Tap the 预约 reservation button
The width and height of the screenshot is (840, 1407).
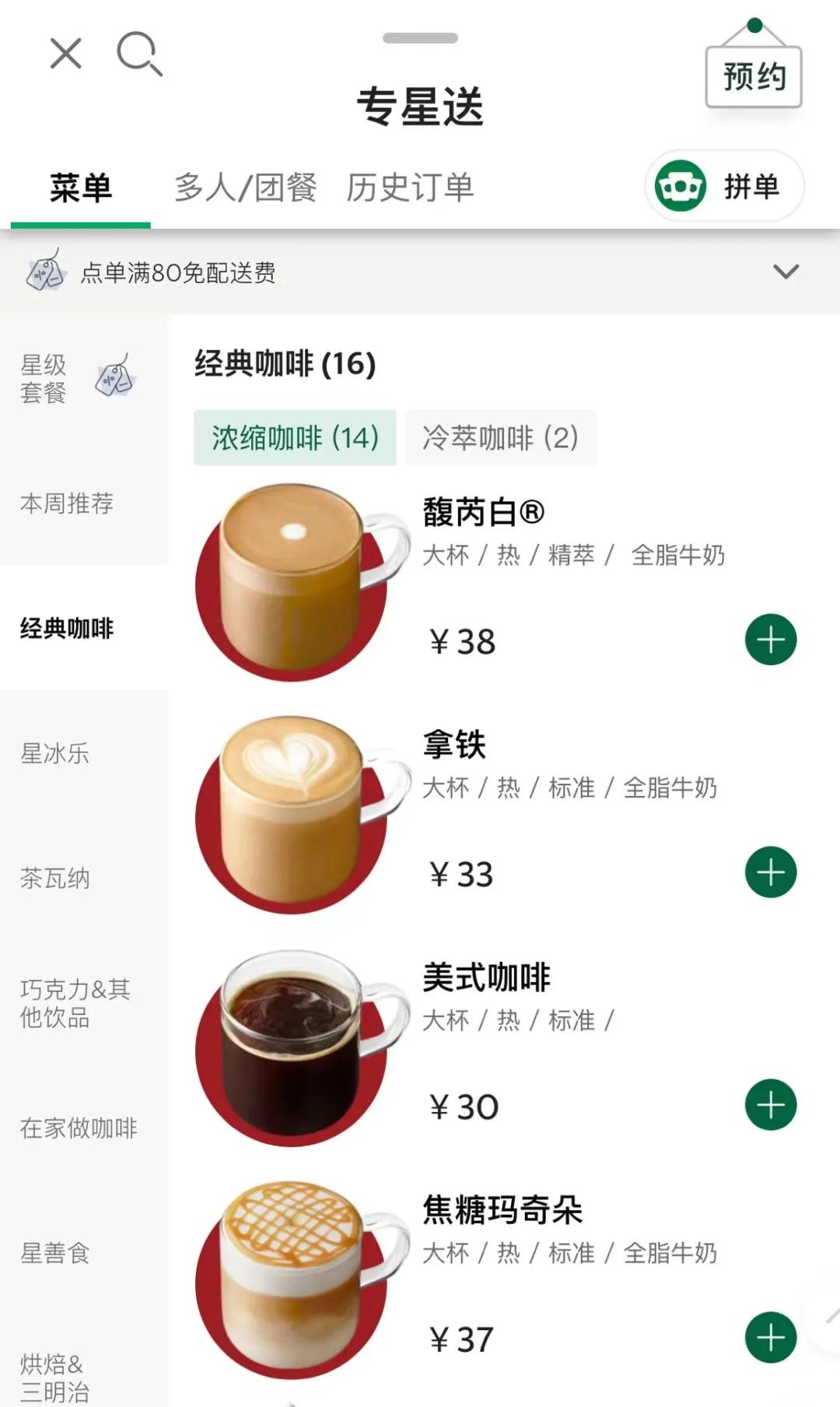[x=753, y=75]
